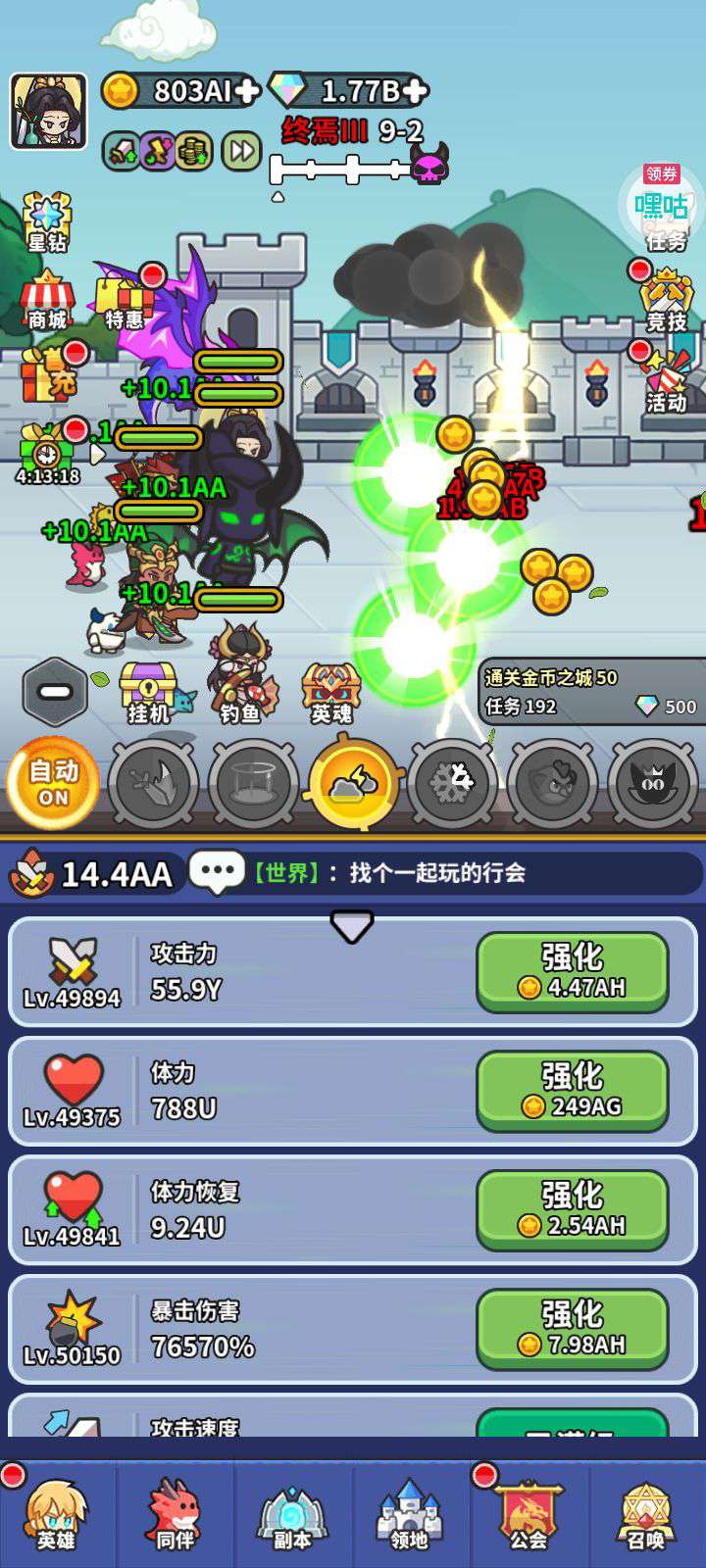706x1568 pixels.
Task: Open the 商城 shop
Action: click(x=47, y=301)
